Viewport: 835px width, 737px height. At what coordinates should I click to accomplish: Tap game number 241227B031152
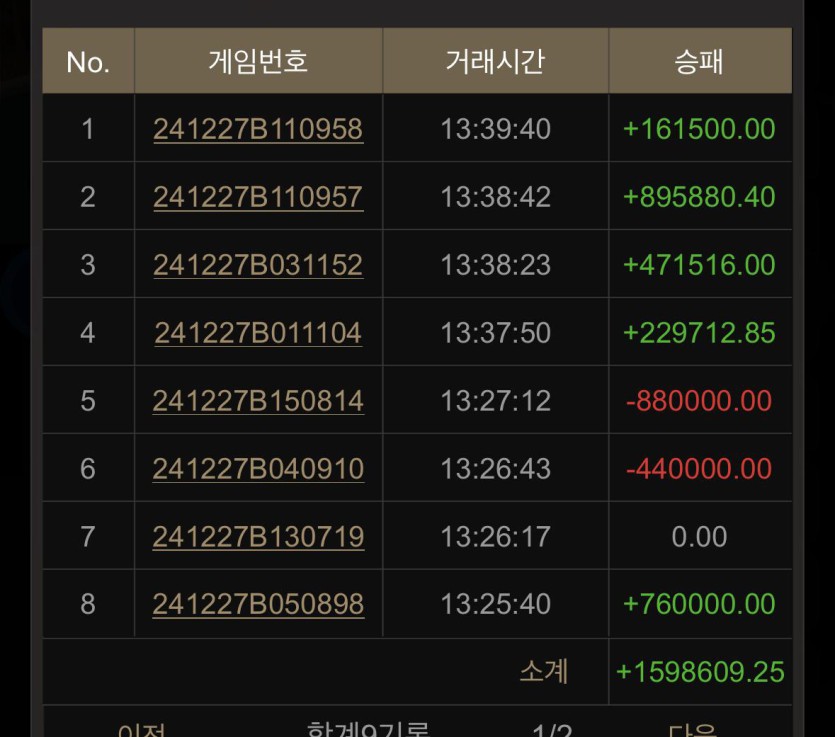[258, 265]
